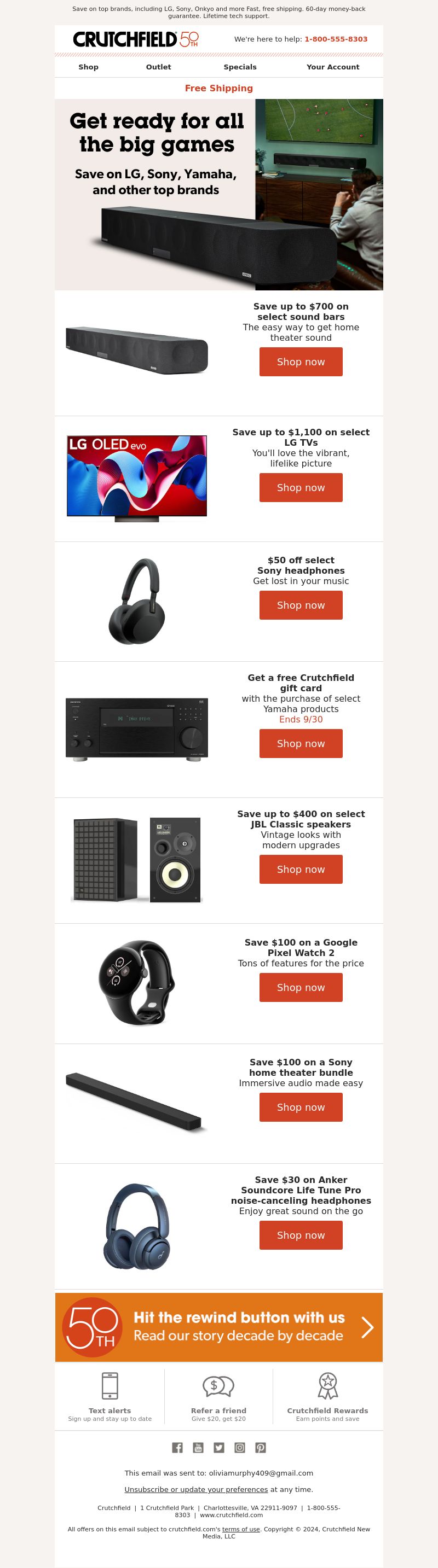Tap the Free Shipping link
The image size is (438, 1568).
point(218,88)
